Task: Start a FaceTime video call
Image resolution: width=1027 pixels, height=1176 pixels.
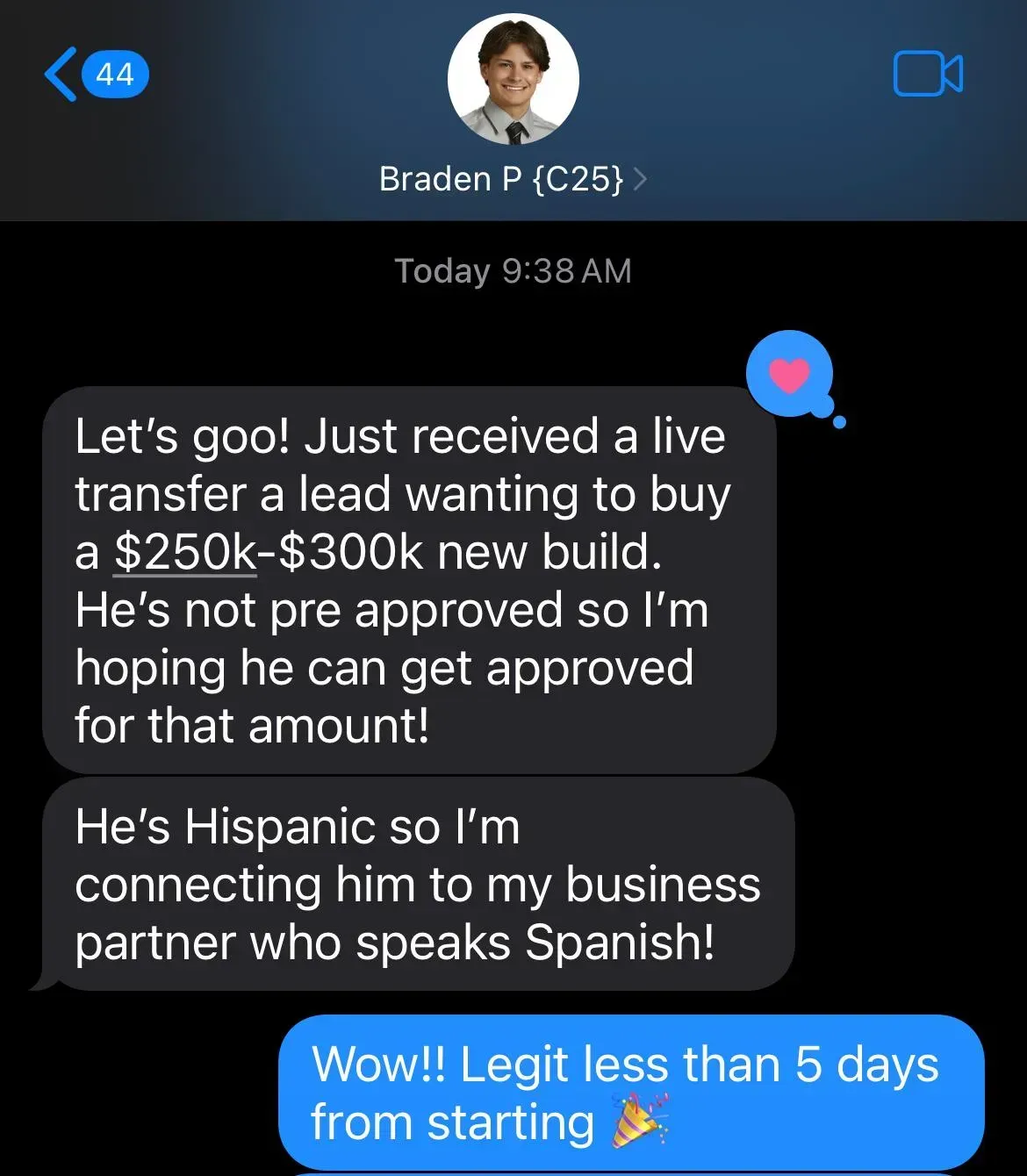Action: click(x=927, y=74)
